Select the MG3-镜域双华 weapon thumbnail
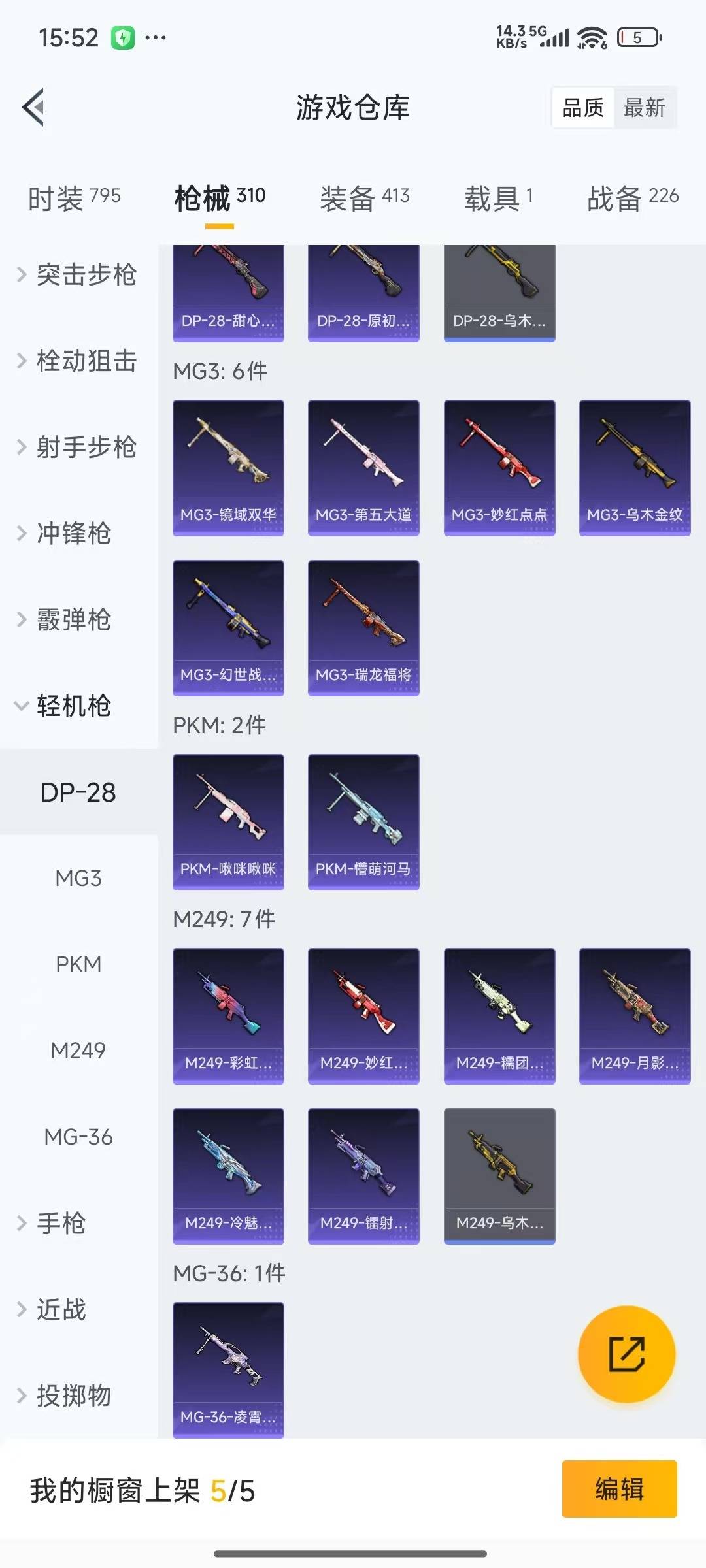Image resolution: width=706 pixels, height=1568 pixels. pyautogui.click(x=228, y=465)
